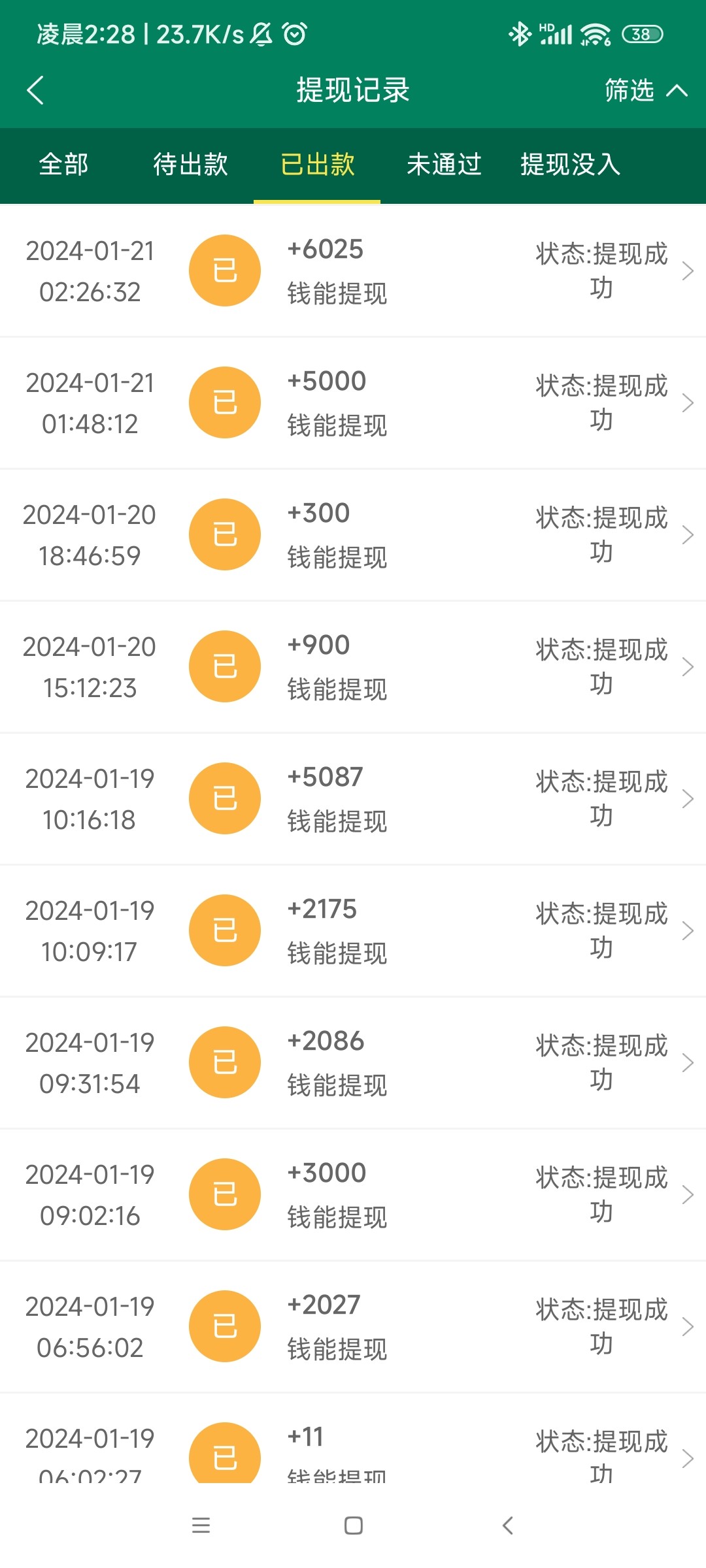Open the +2086 withdrawal record
Image resolution: width=706 pixels, height=1568 pixels.
(x=353, y=1062)
